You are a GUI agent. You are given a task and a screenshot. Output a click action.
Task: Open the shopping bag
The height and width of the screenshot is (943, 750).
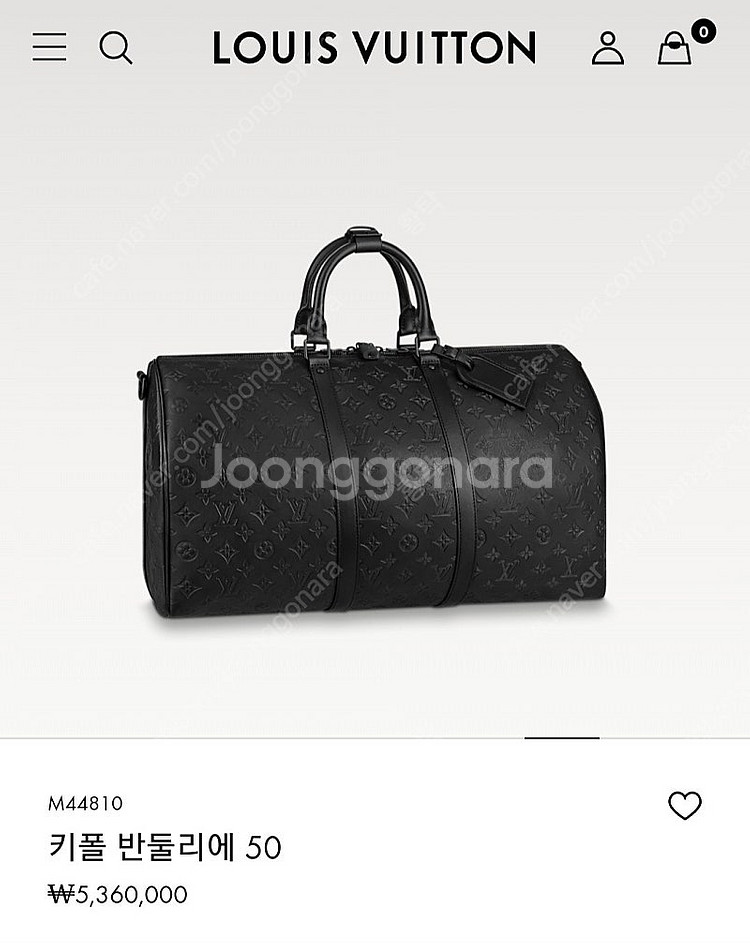pyautogui.click(x=675, y=47)
